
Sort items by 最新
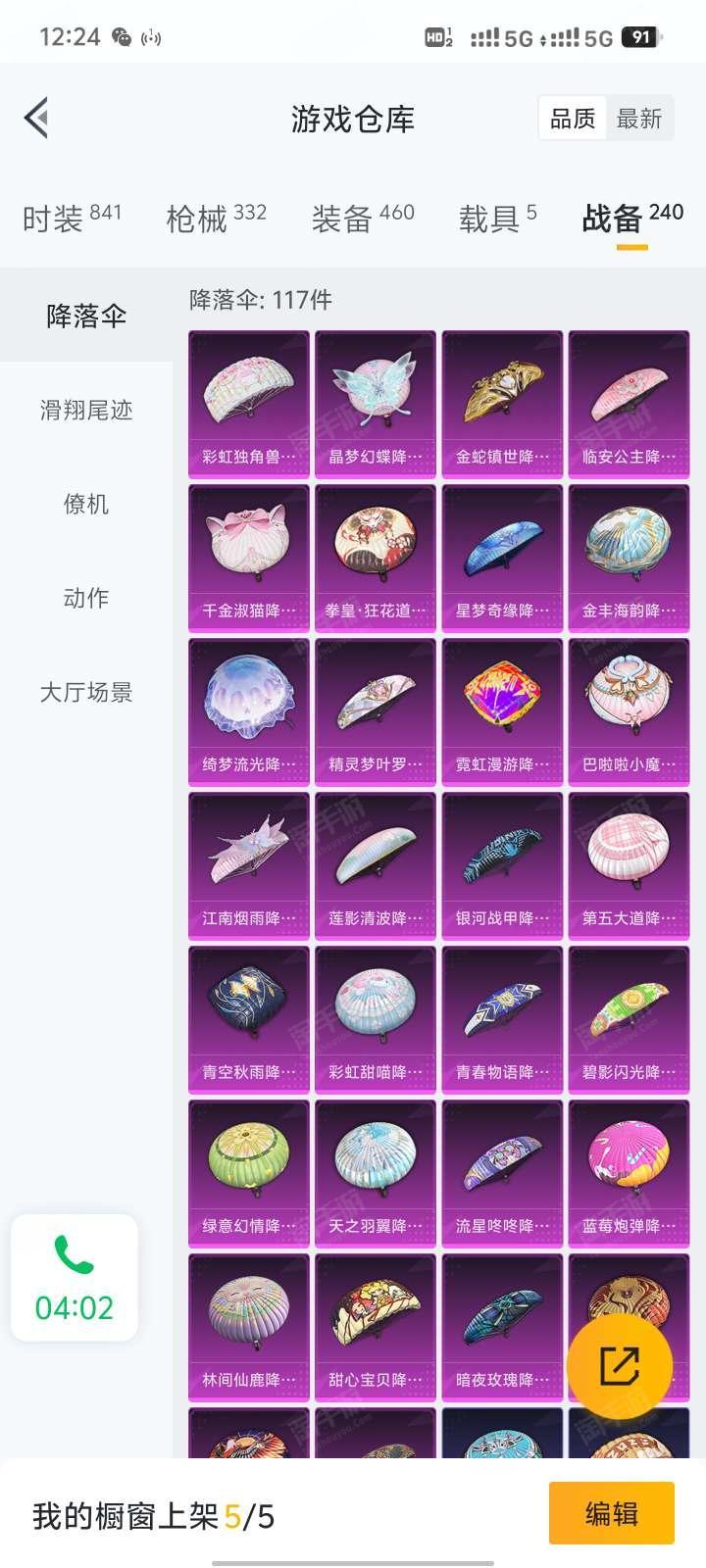tap(639, 119)
